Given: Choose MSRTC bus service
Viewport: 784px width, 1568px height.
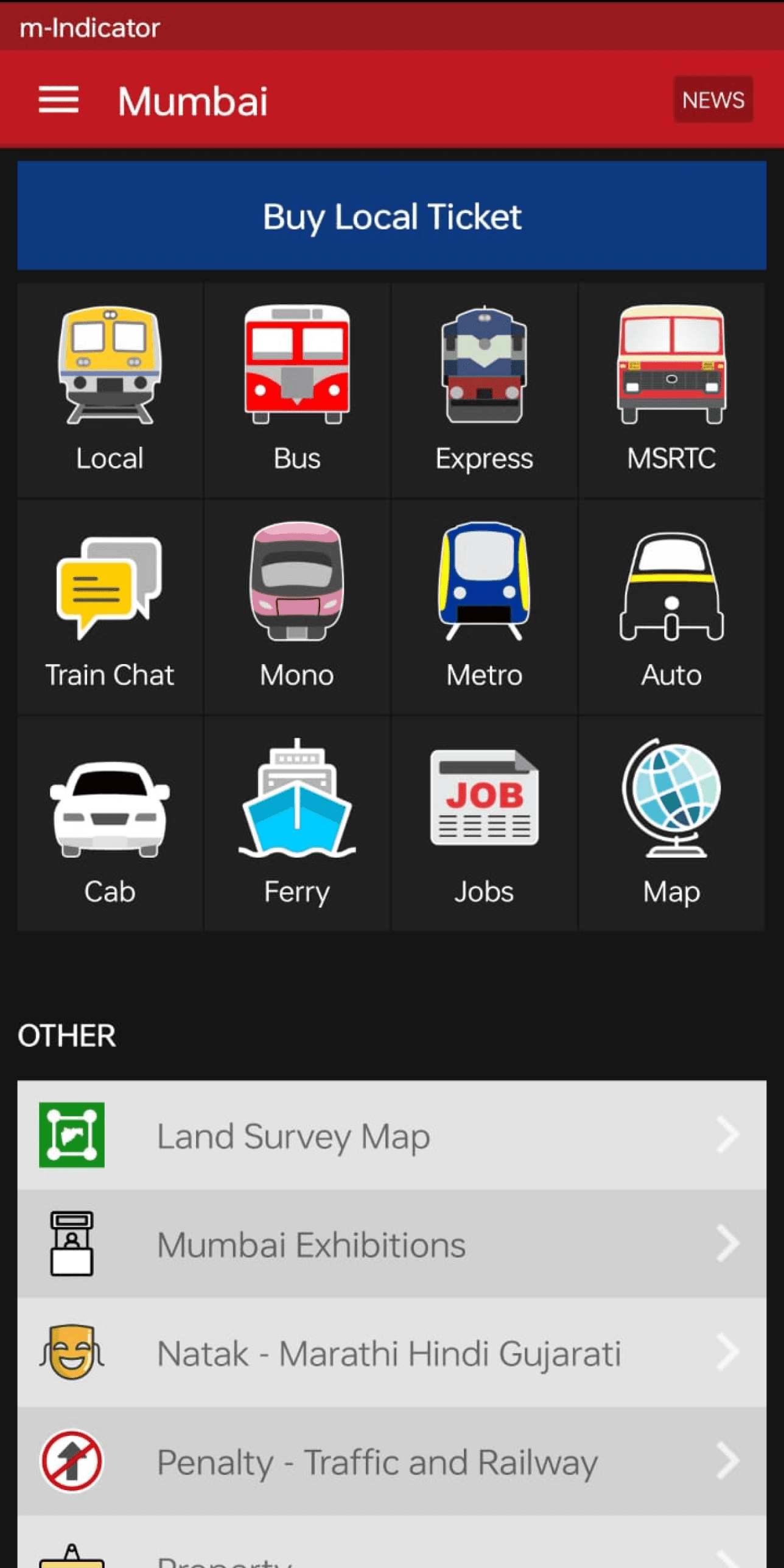Looking at the screenshot, I should tap(671, 390).
